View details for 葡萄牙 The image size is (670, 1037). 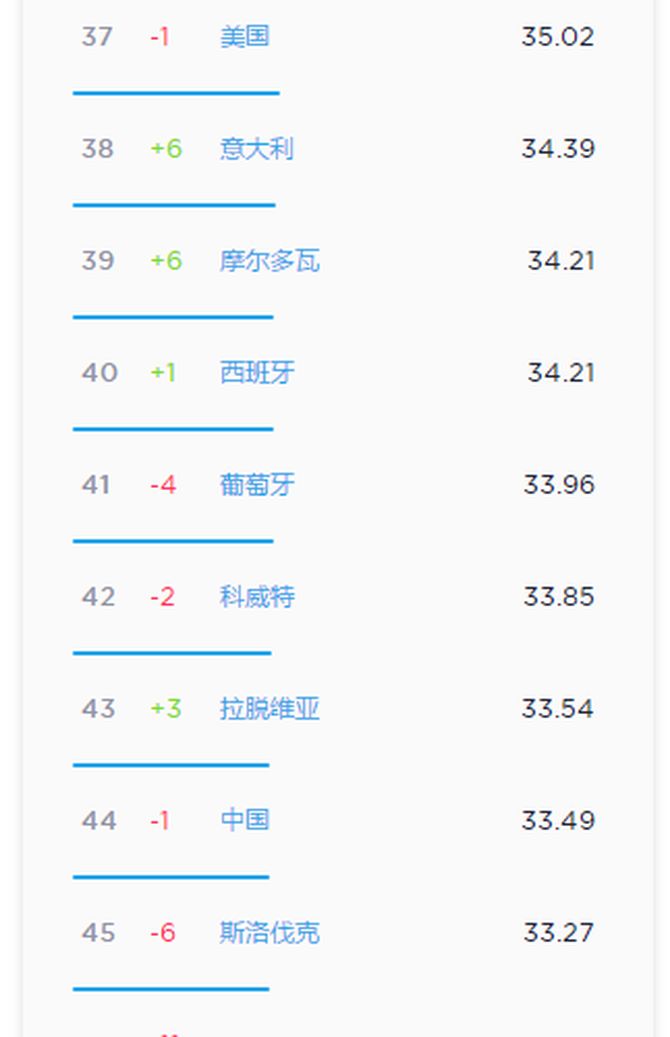click(257, 485)
